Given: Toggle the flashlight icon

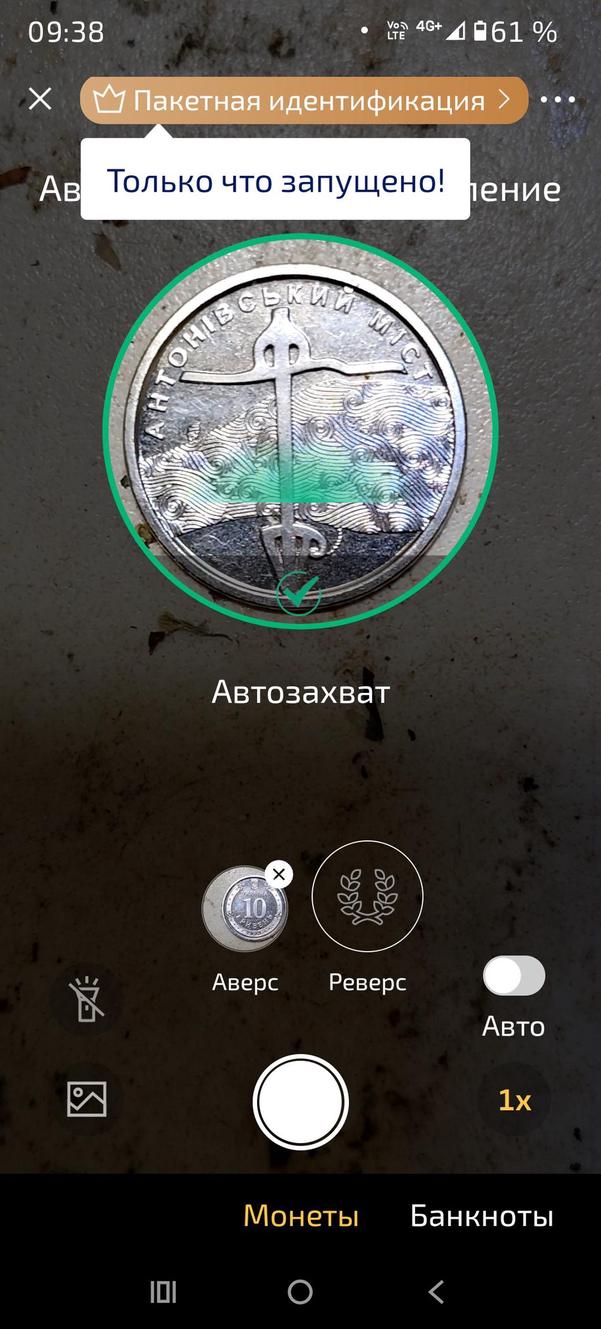Looking at the screenshot, I should [88, 1000].
